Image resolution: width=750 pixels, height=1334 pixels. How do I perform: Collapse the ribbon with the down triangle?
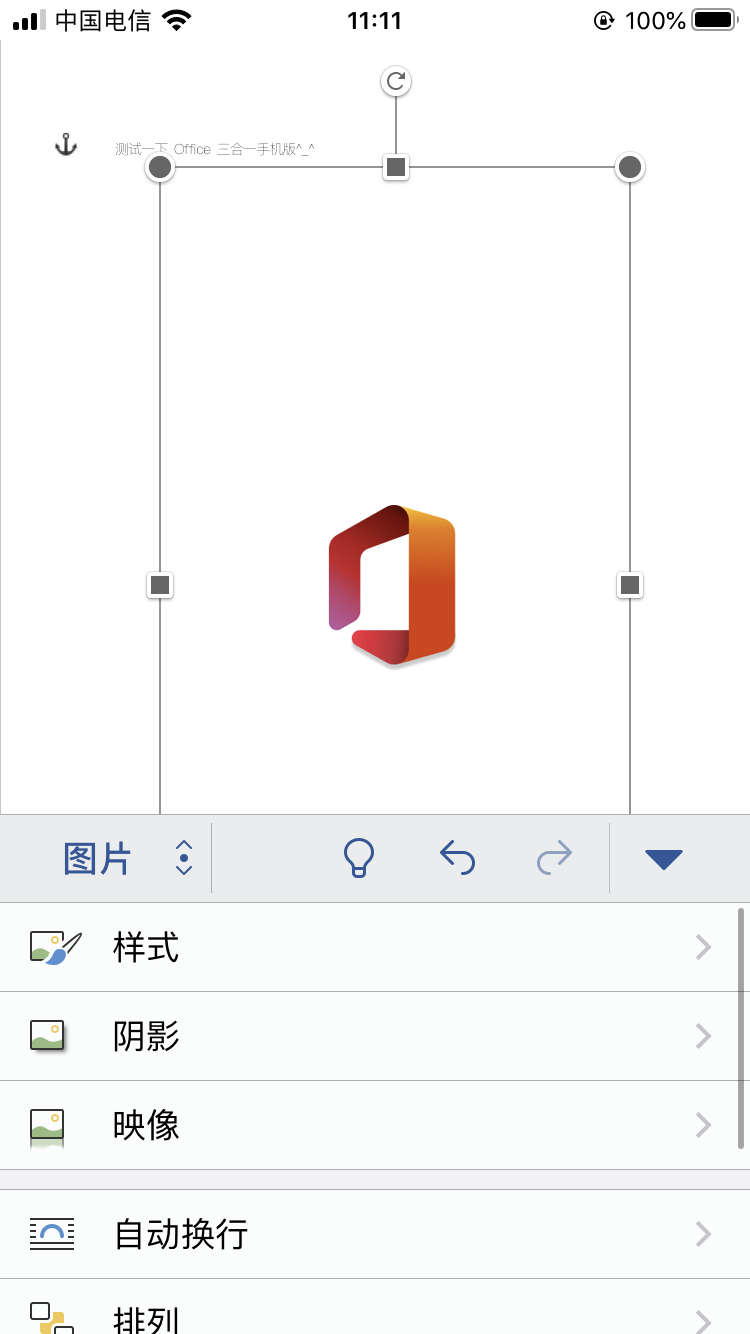click(664, 858)
